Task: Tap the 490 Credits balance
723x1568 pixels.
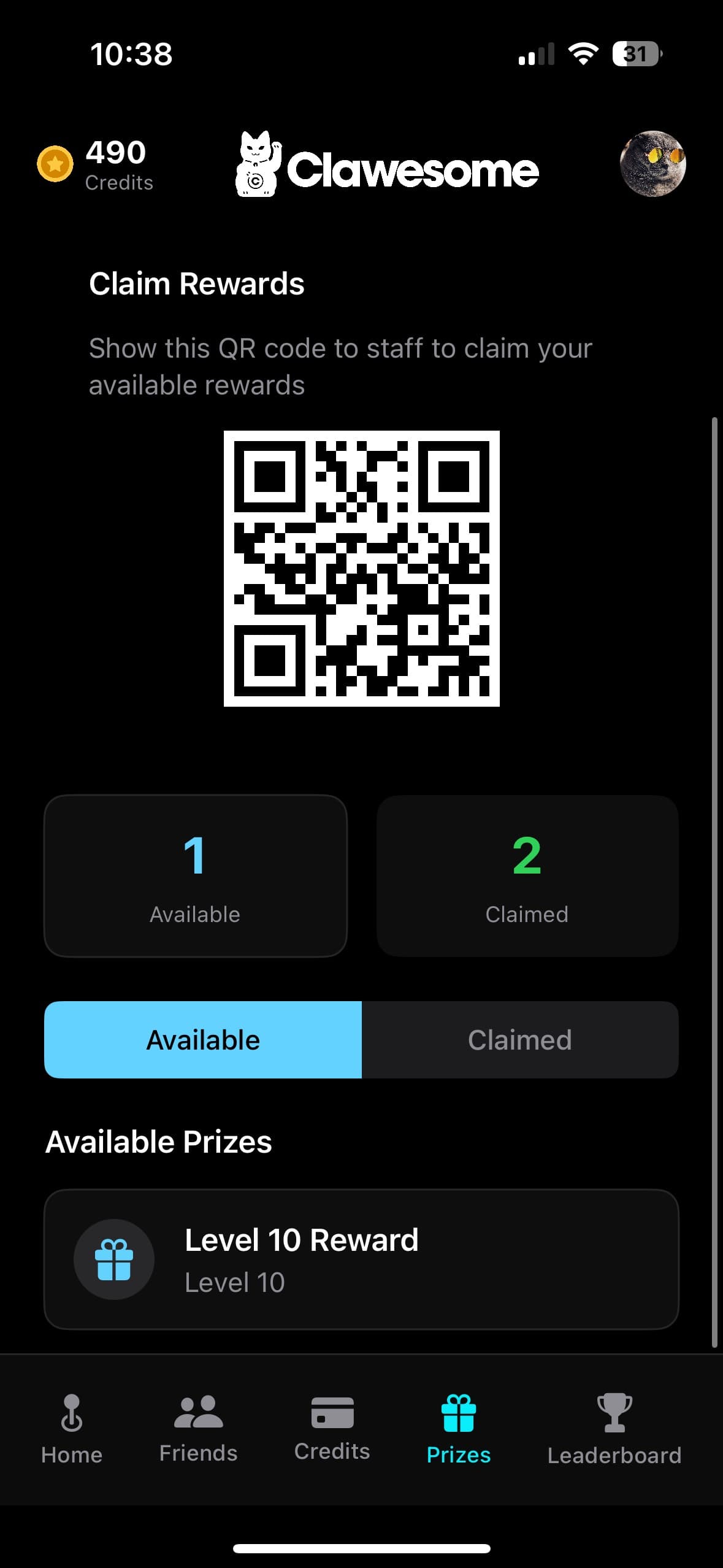Action: click(x=96, y=165)
